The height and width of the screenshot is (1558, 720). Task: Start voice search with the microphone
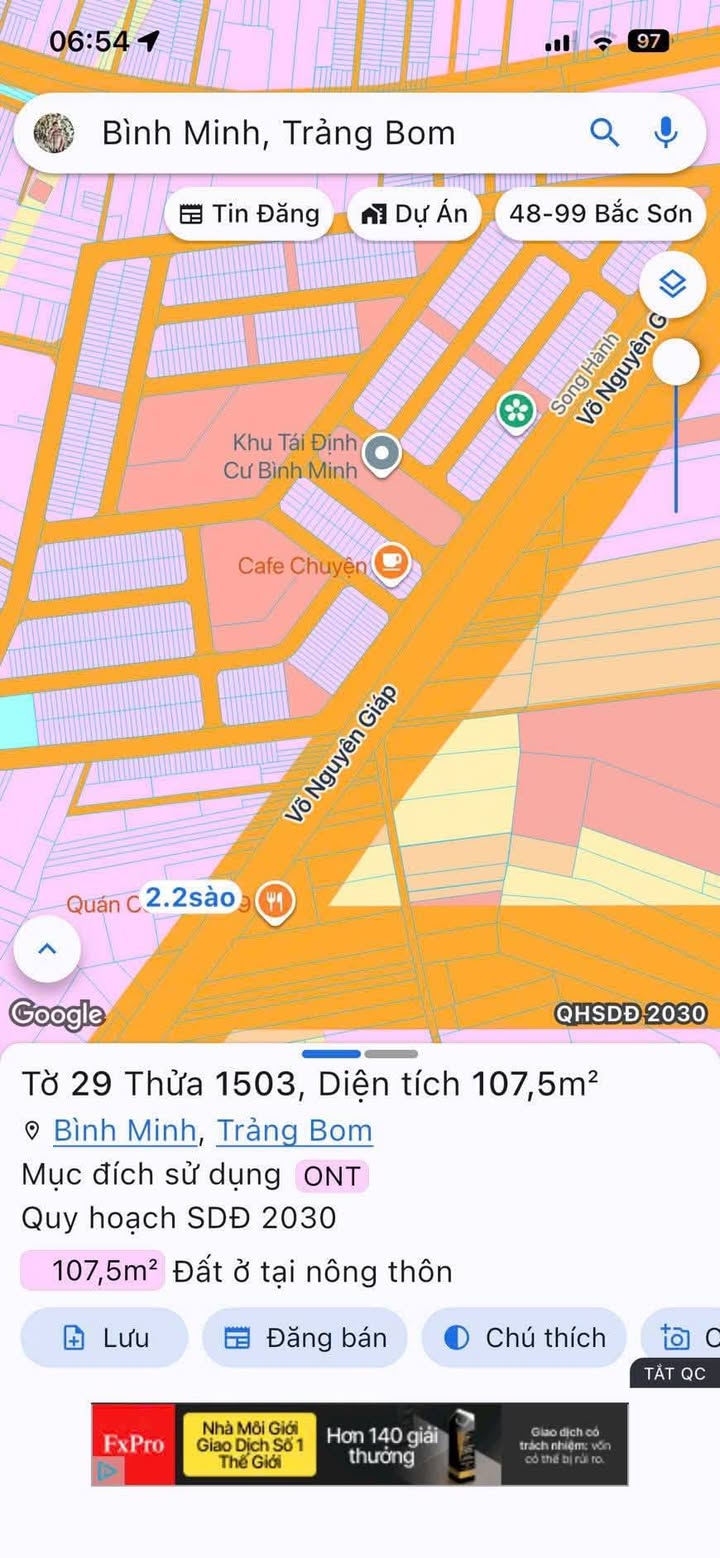(665, 132)
